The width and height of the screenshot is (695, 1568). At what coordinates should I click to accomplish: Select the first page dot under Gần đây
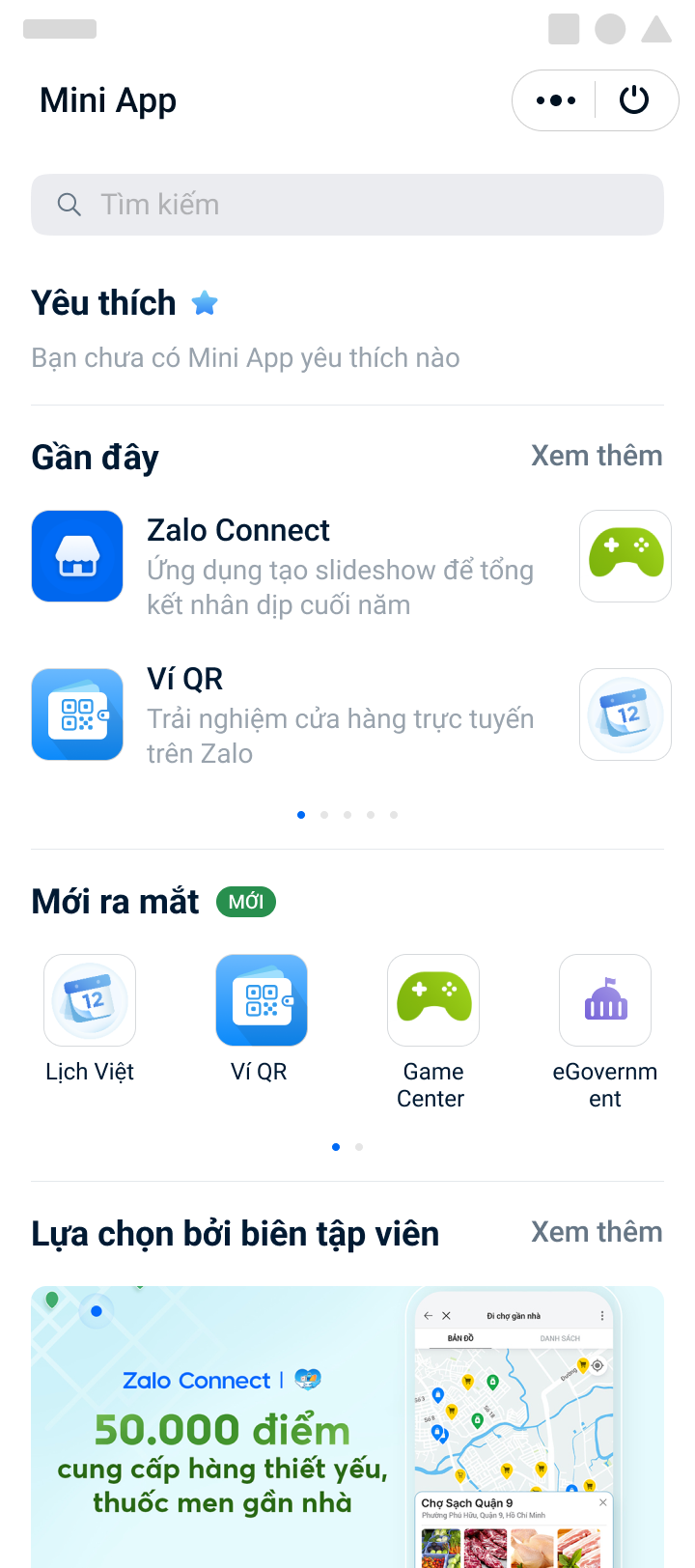click(301, 814)
